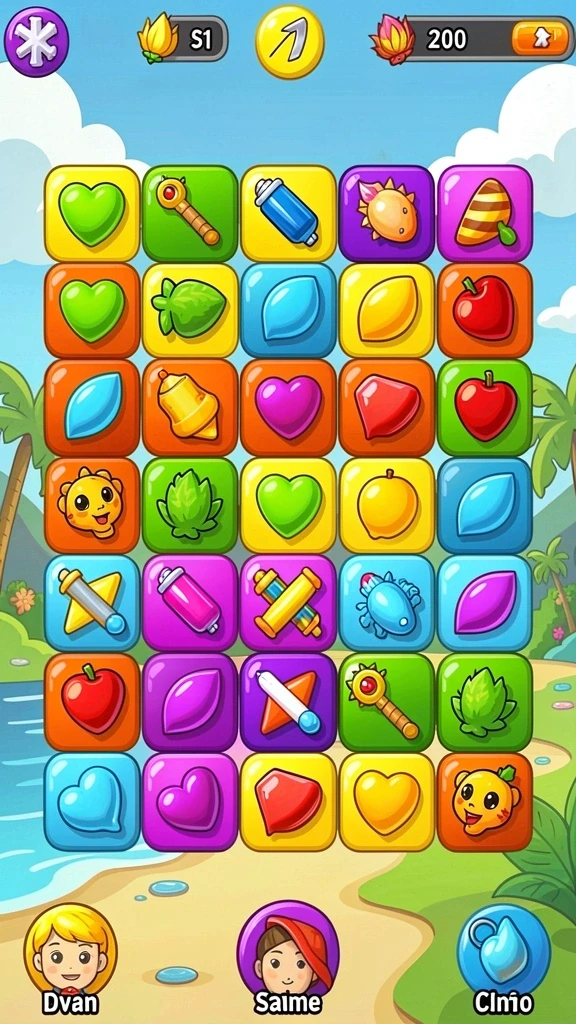Image resolution: width=576 pixels, height=1024 pixels.
Task: Select the Dvan character avatar
Action: (x=71, y=950)
